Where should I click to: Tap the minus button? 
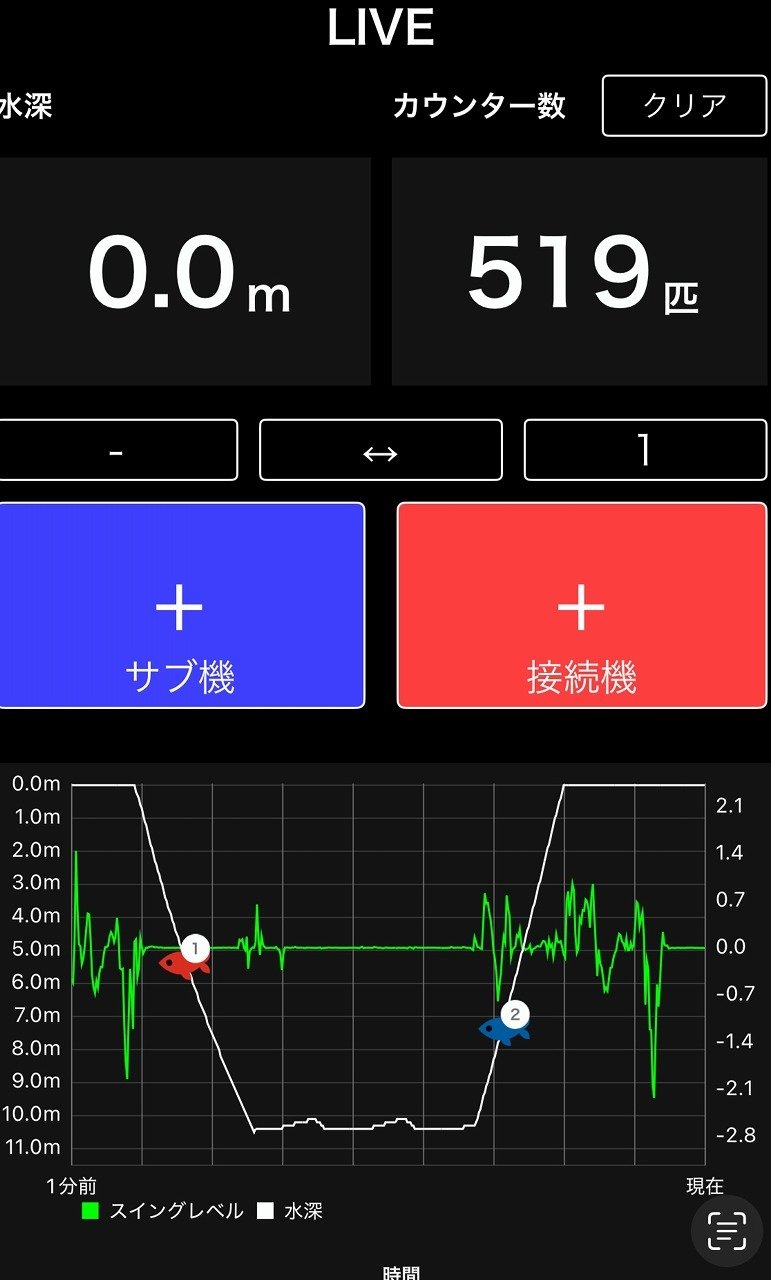(117, 451)
